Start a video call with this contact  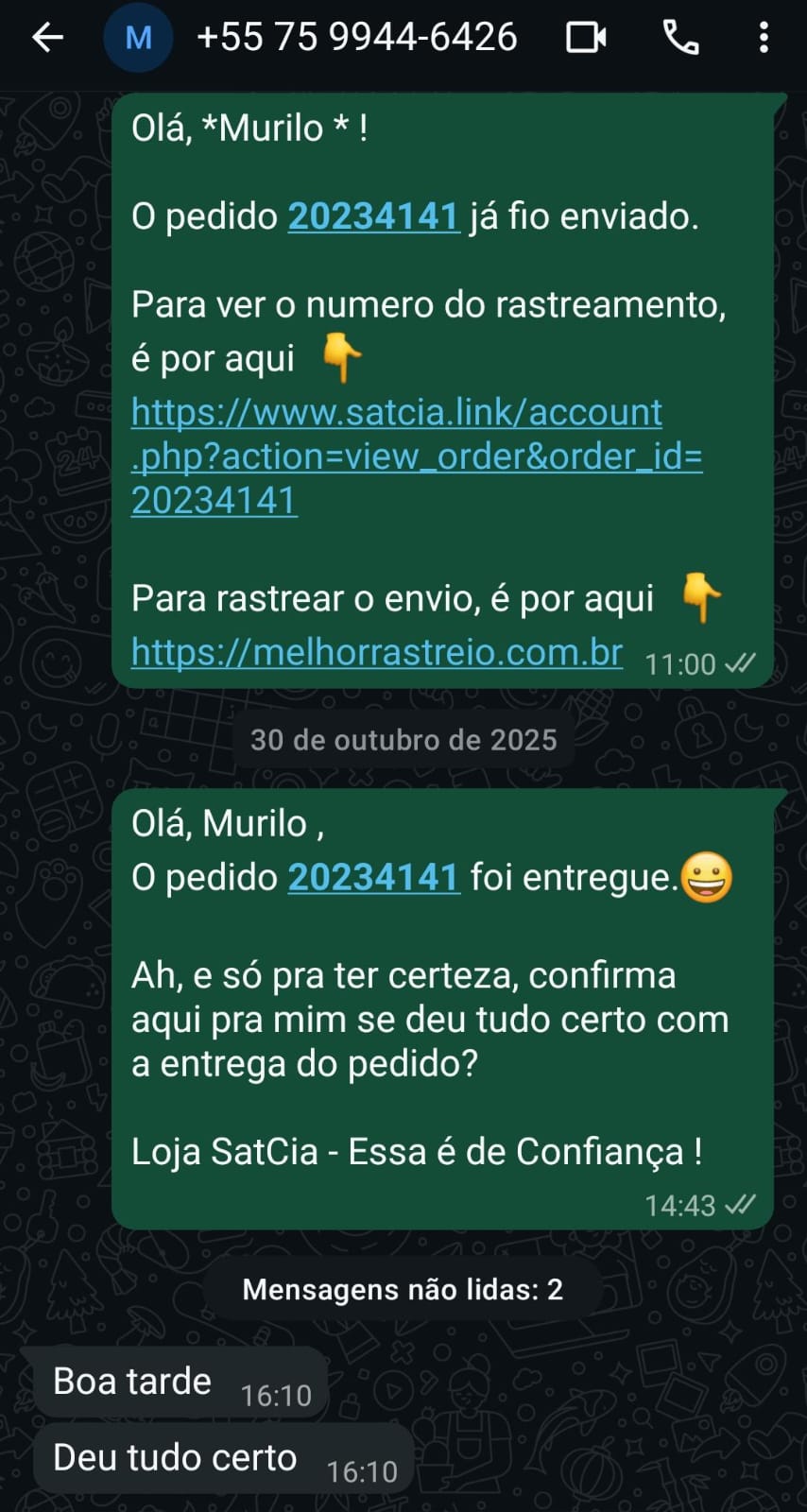point(586,38)
